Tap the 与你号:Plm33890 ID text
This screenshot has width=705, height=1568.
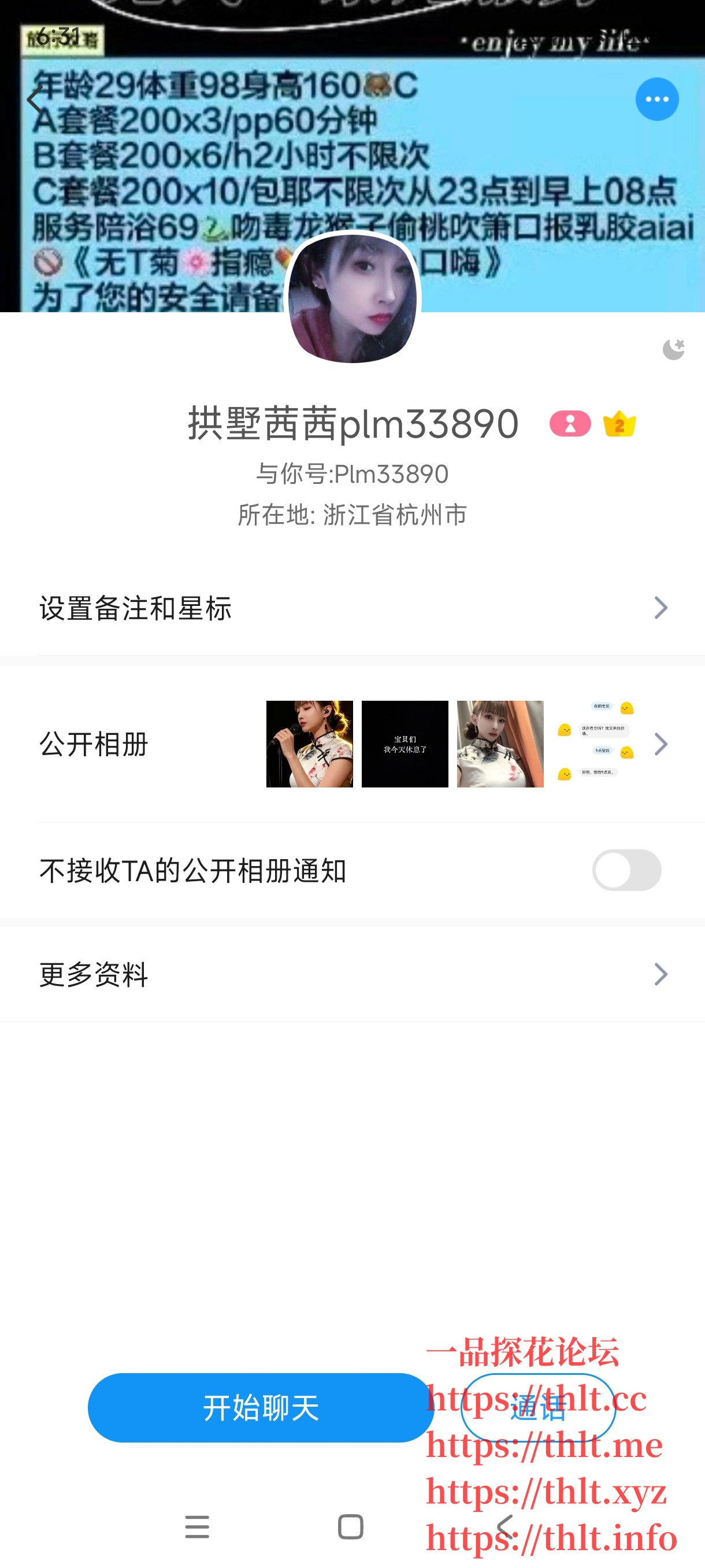(352, 474)
